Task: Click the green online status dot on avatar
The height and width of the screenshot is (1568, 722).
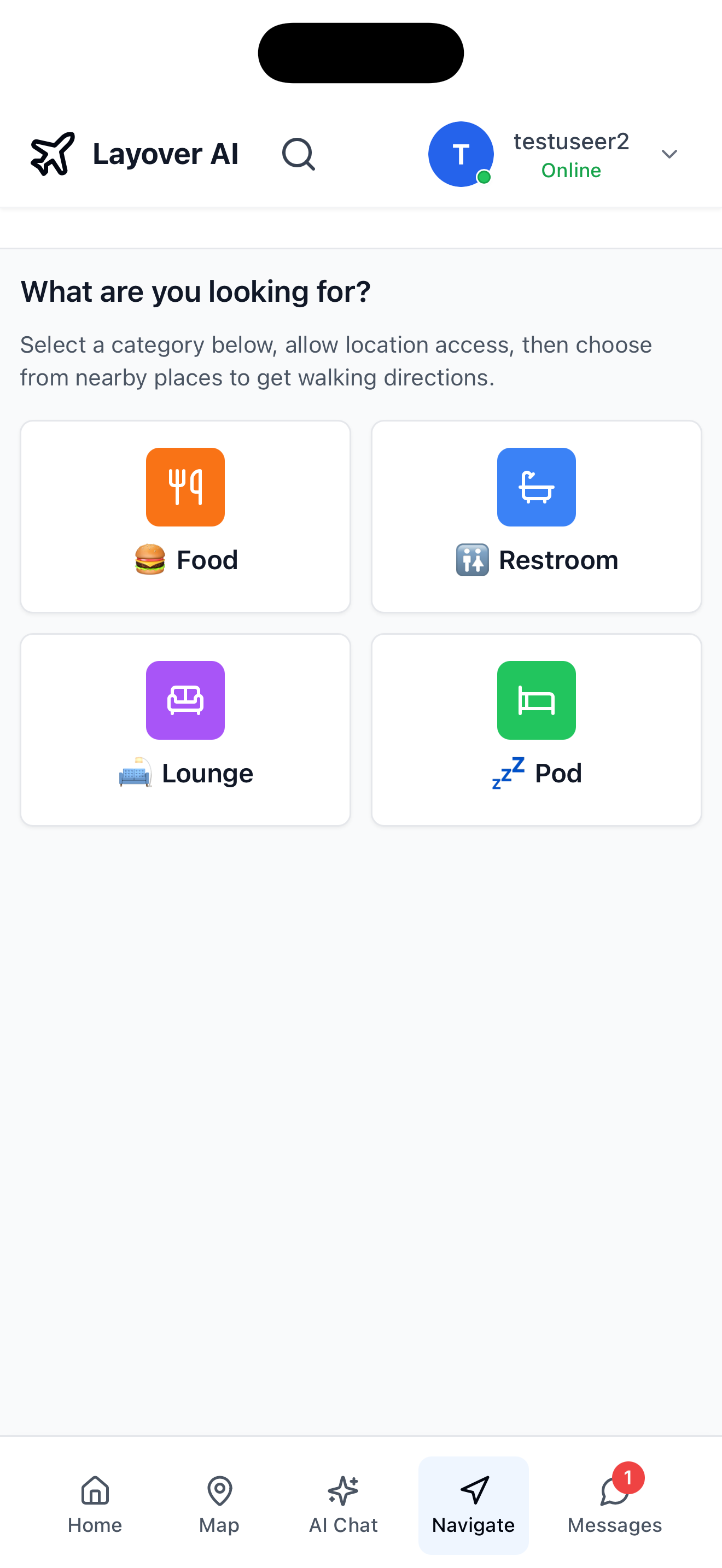Action: pyautogui.click(x=484, y=178)
